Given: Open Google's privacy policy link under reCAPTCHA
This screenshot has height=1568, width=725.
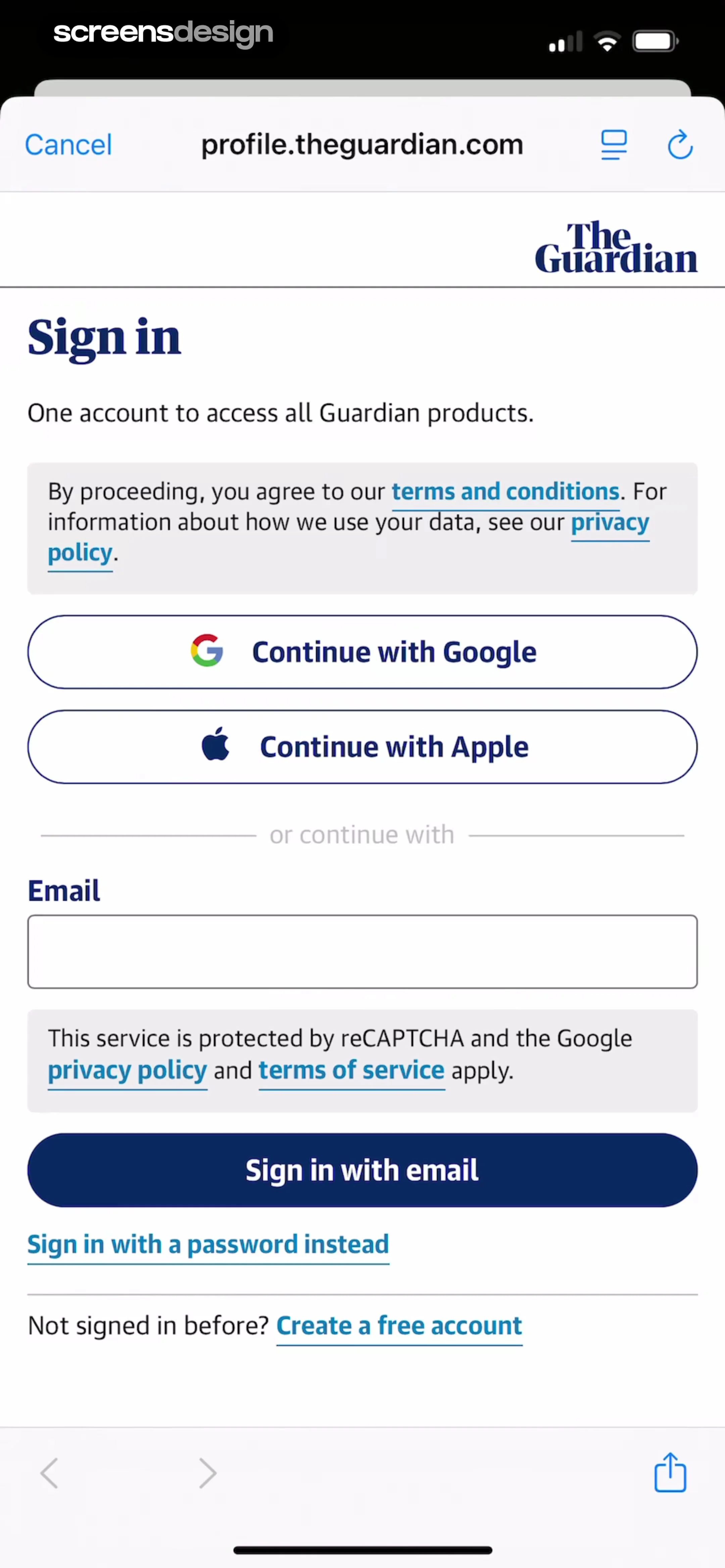Looking at the screenshot, I should (x=127, y=1071).
